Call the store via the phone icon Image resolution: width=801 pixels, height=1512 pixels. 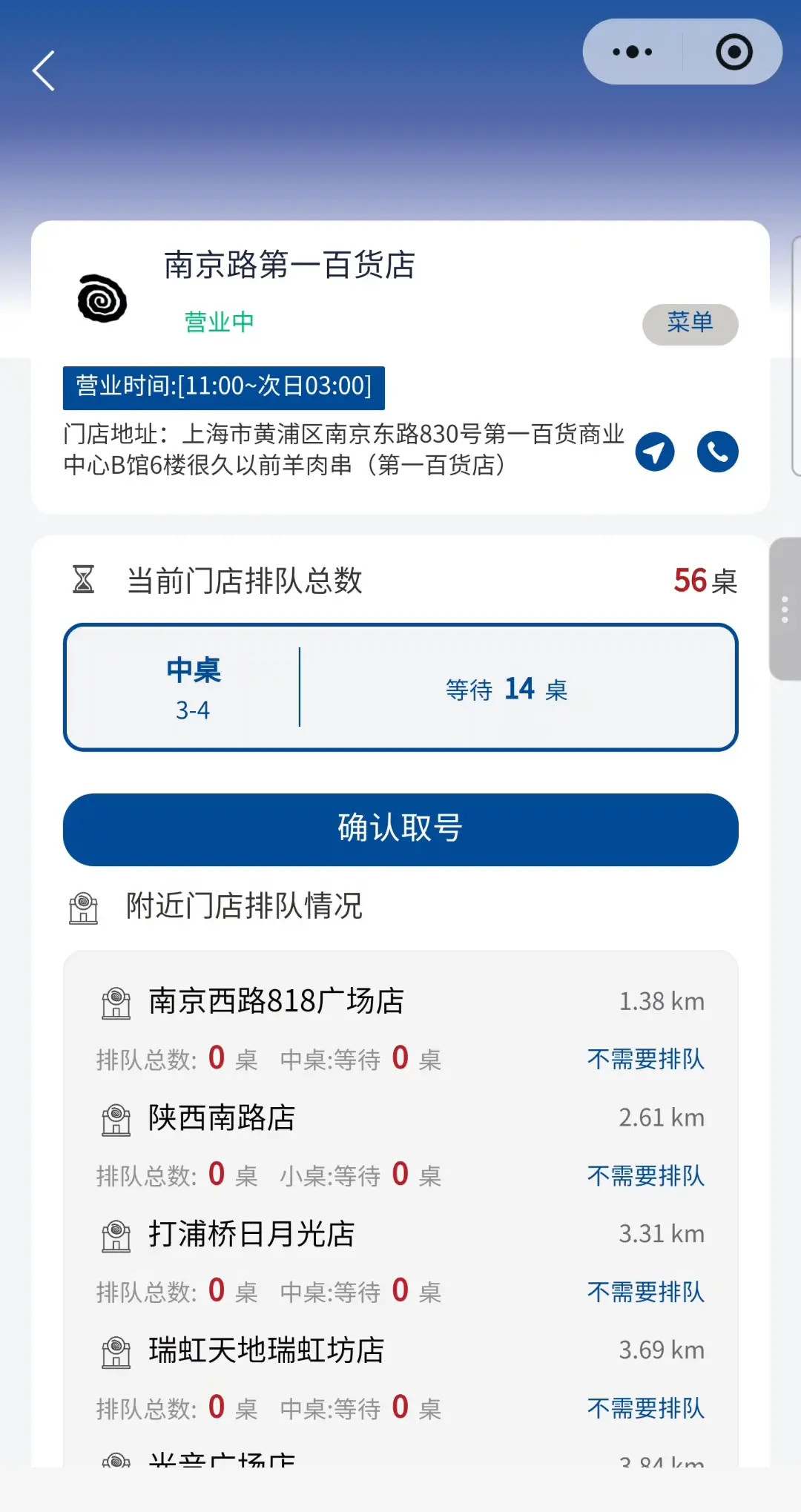tap(717, 452)
